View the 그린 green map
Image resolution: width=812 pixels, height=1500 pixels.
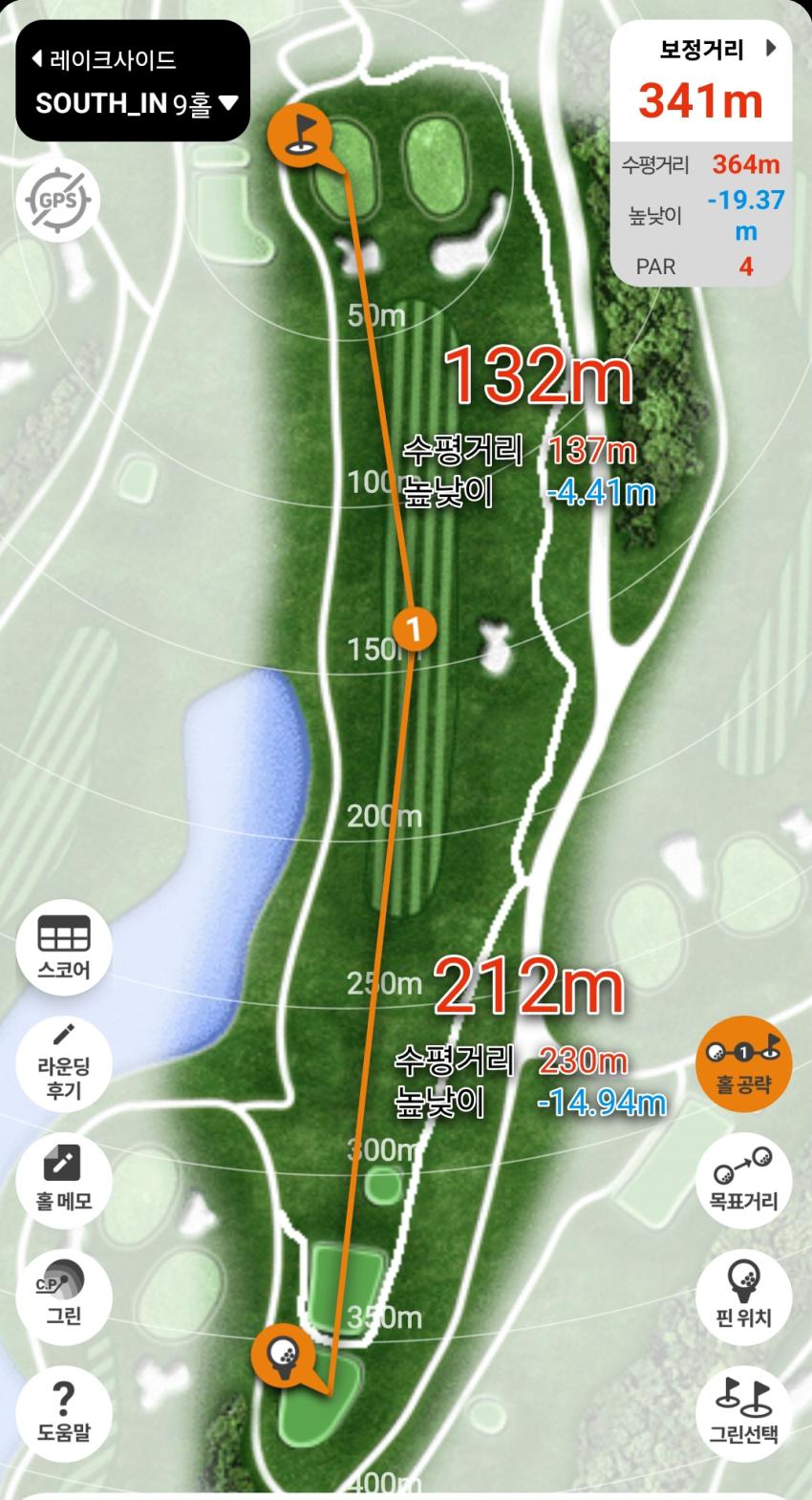[x=64, y=1295]
